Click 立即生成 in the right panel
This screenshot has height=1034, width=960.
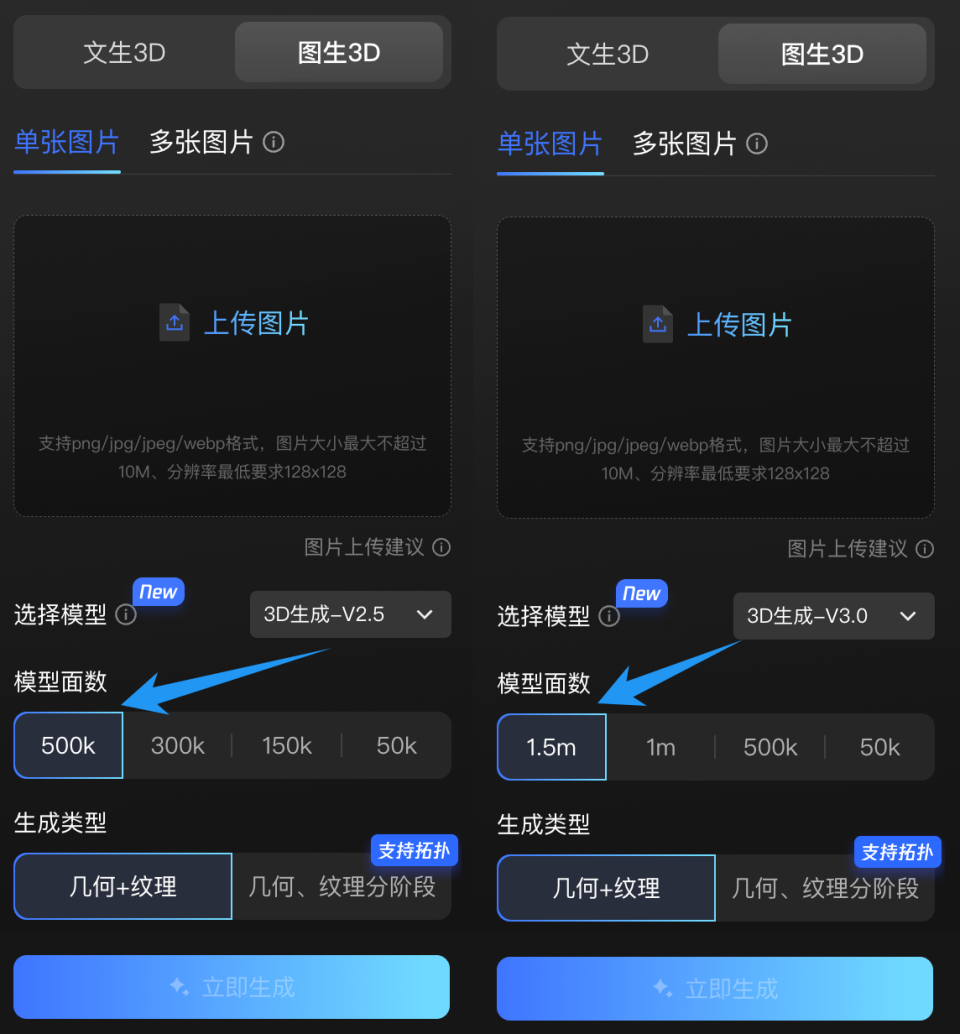(714, 987)
